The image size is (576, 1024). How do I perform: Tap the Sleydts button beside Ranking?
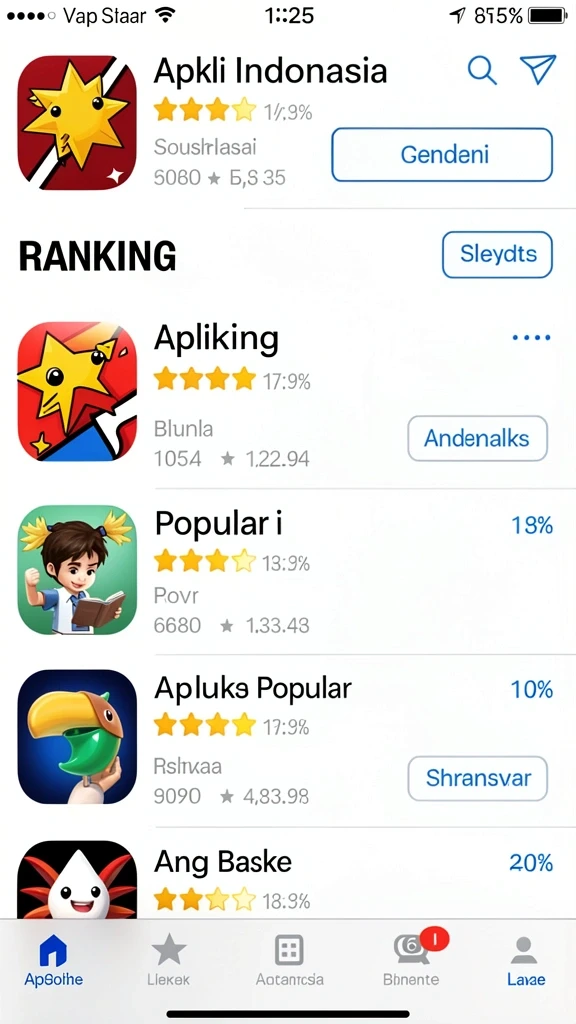click(x=498, y=254)
